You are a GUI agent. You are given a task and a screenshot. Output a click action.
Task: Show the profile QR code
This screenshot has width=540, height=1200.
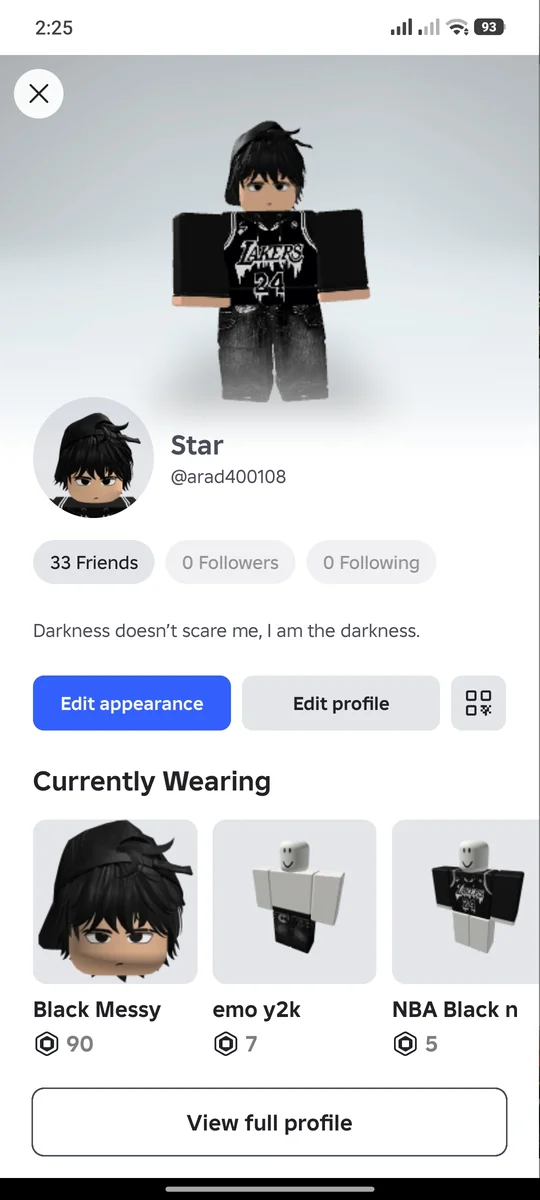point(479,703)
